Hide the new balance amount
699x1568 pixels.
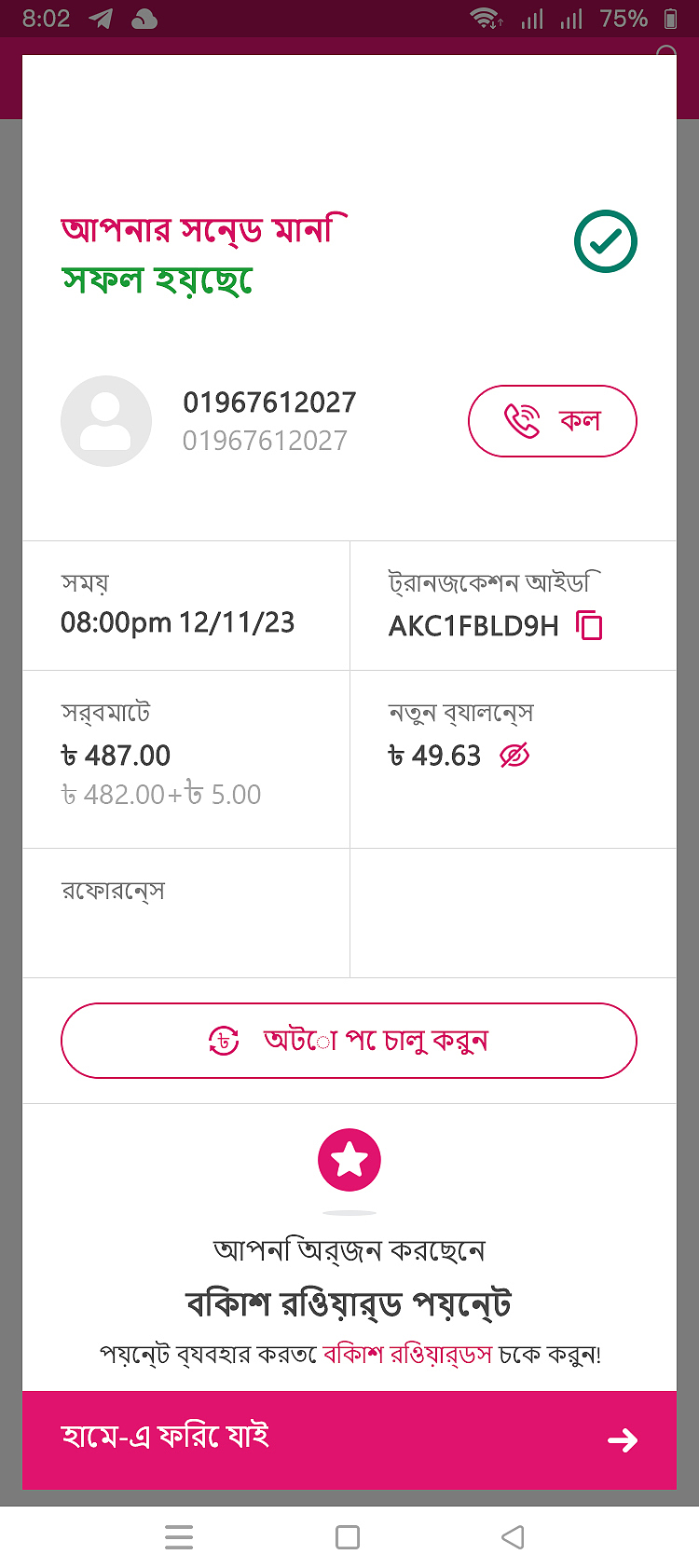514,756
